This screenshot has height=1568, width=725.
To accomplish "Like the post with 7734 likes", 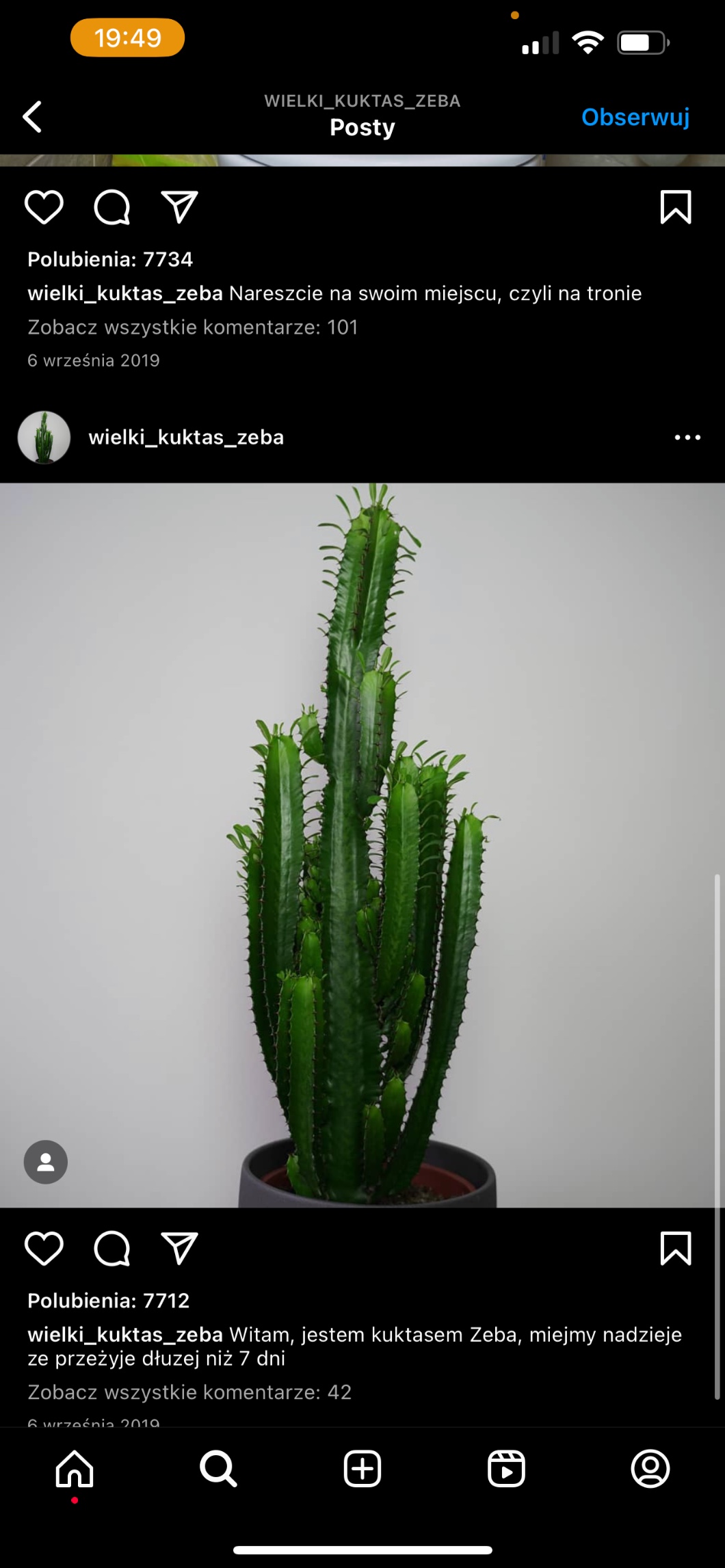I will pos(44,207).
